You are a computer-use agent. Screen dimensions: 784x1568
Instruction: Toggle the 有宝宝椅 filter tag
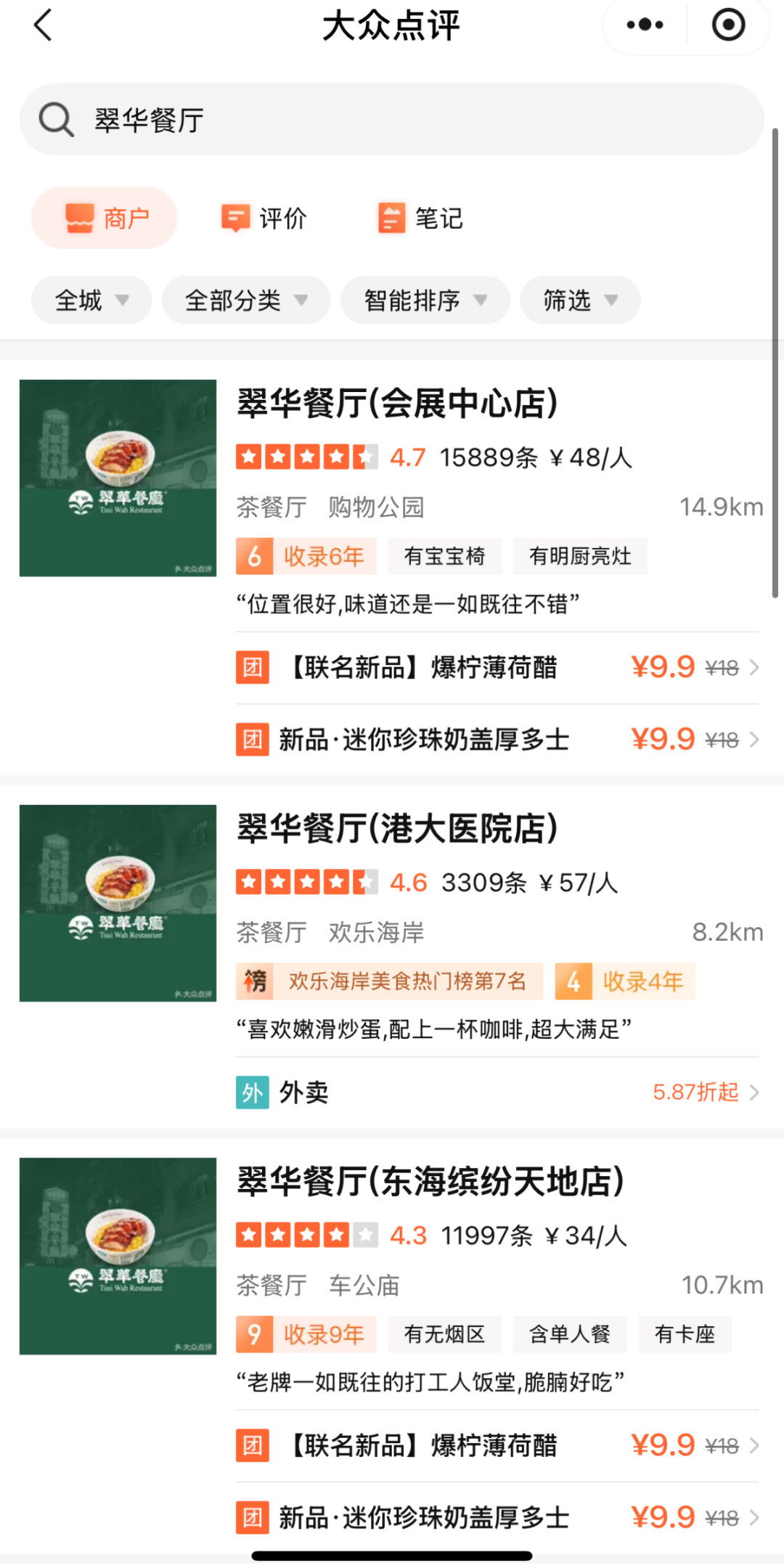tap(444, 555)
